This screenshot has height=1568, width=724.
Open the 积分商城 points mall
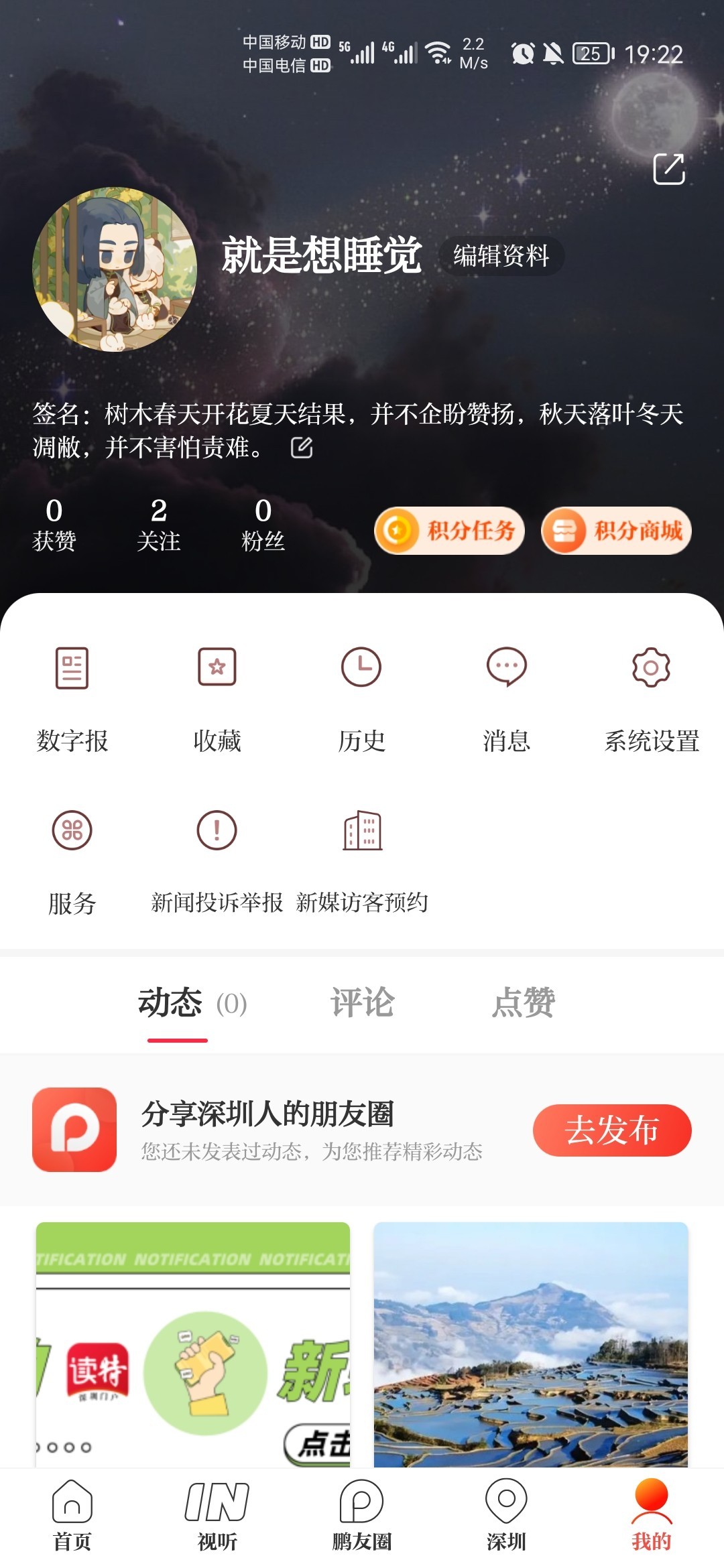(616, 531)
